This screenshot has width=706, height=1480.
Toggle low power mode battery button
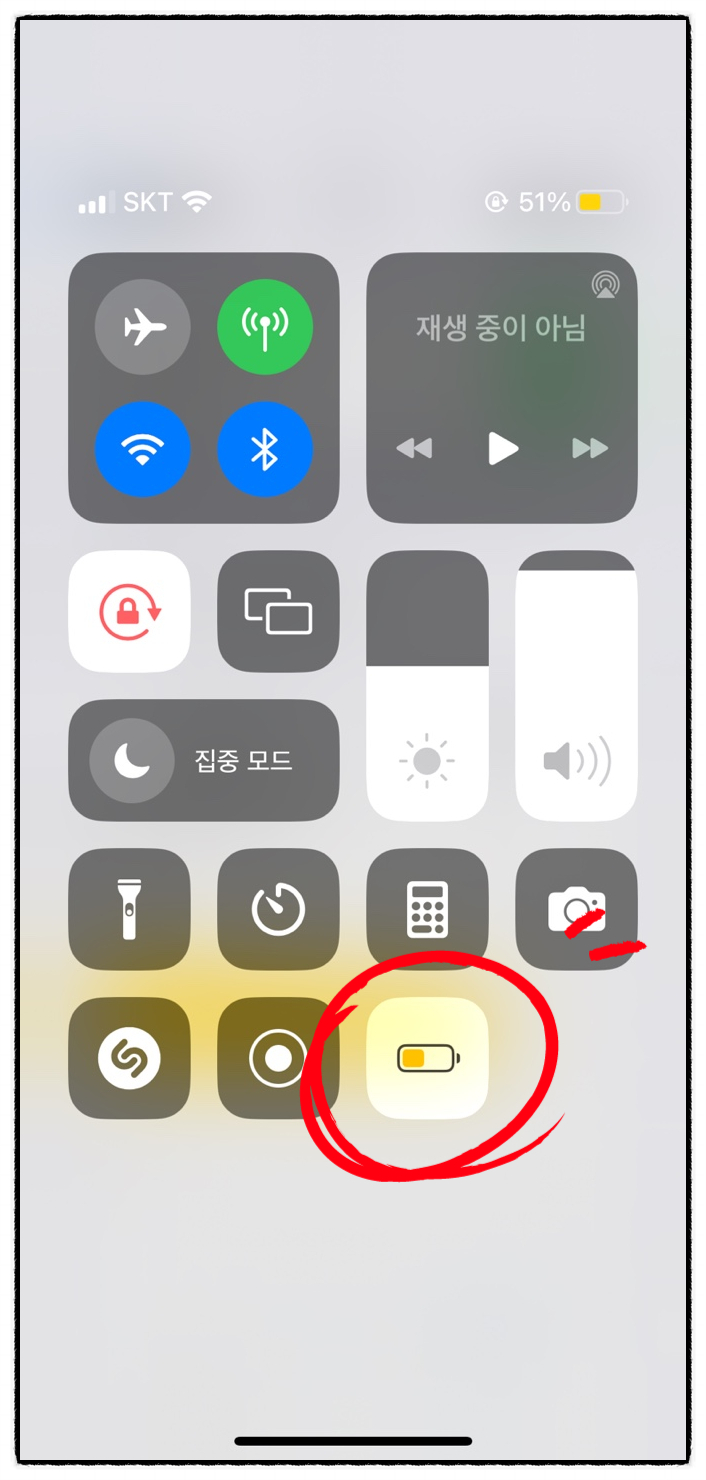click(x=427, y=1057)
